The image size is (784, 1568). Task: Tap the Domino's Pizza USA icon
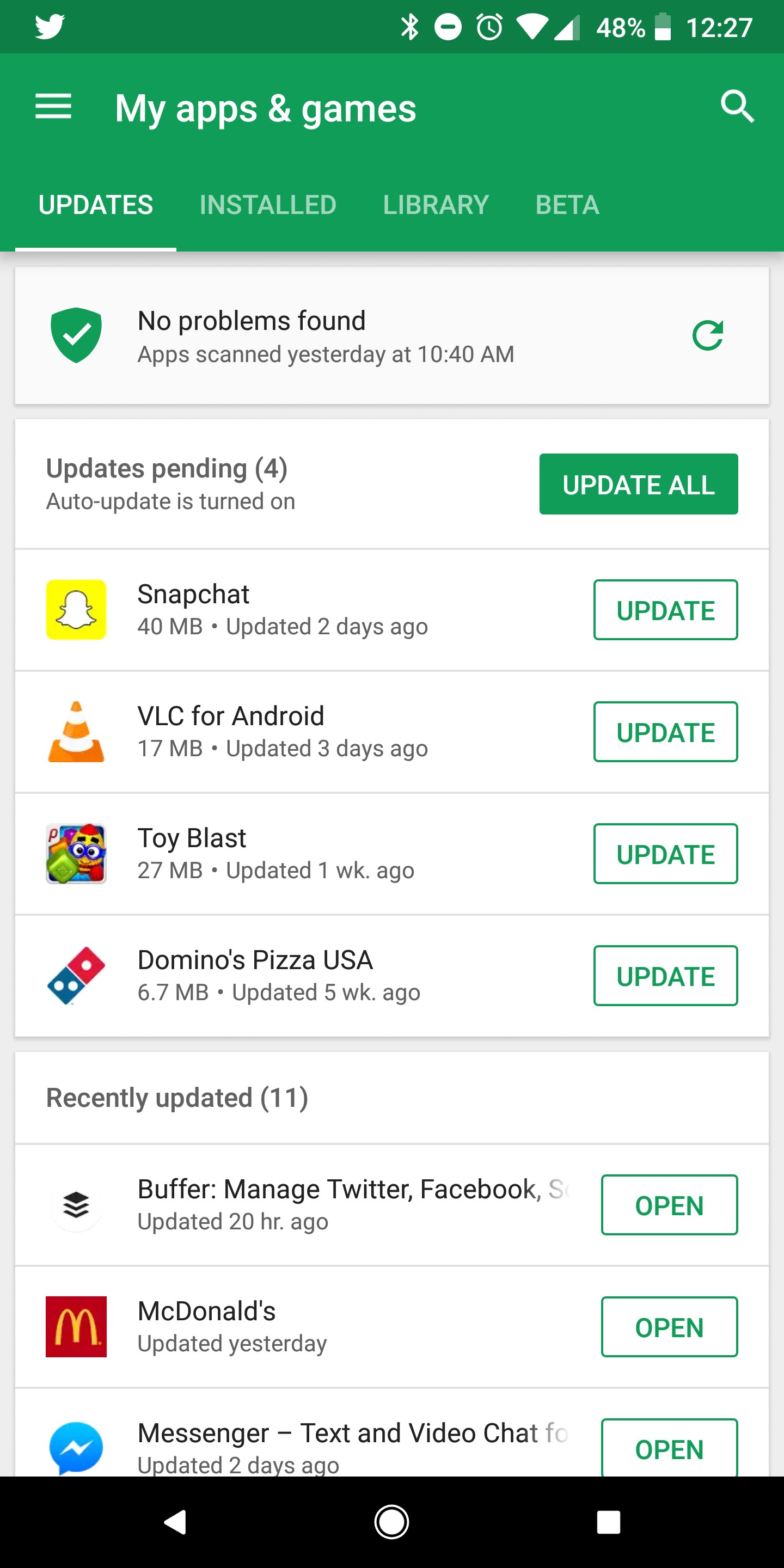coord(76,975)
